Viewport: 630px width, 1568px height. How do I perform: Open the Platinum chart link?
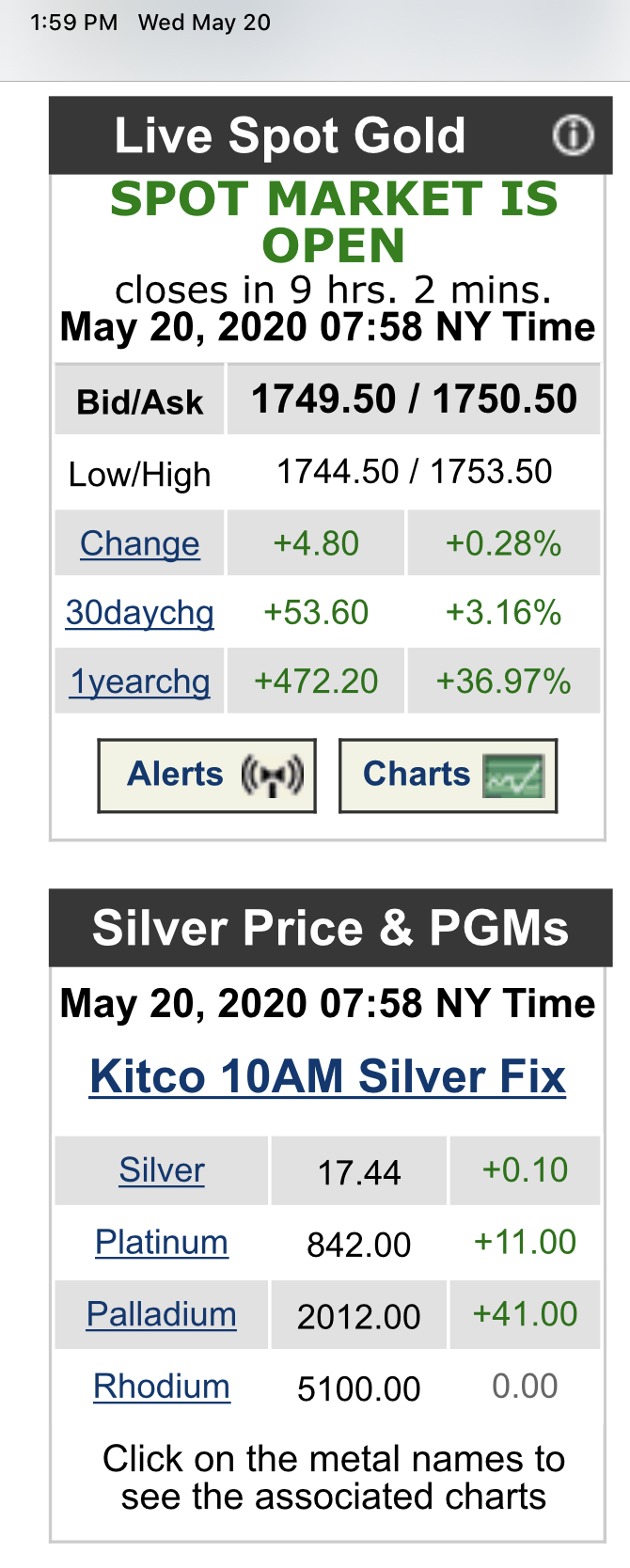(162, 1243)
